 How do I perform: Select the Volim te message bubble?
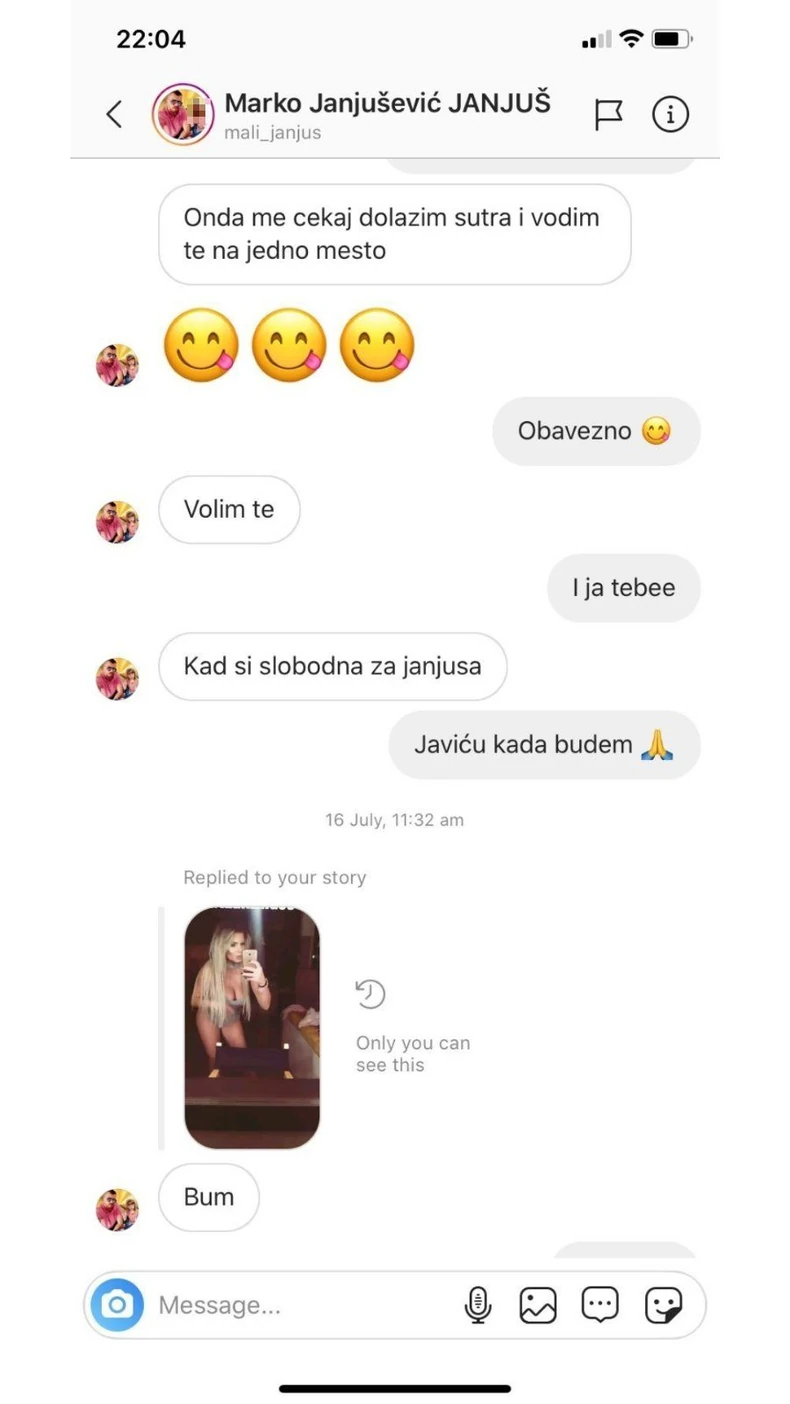[x=228, y=510]
